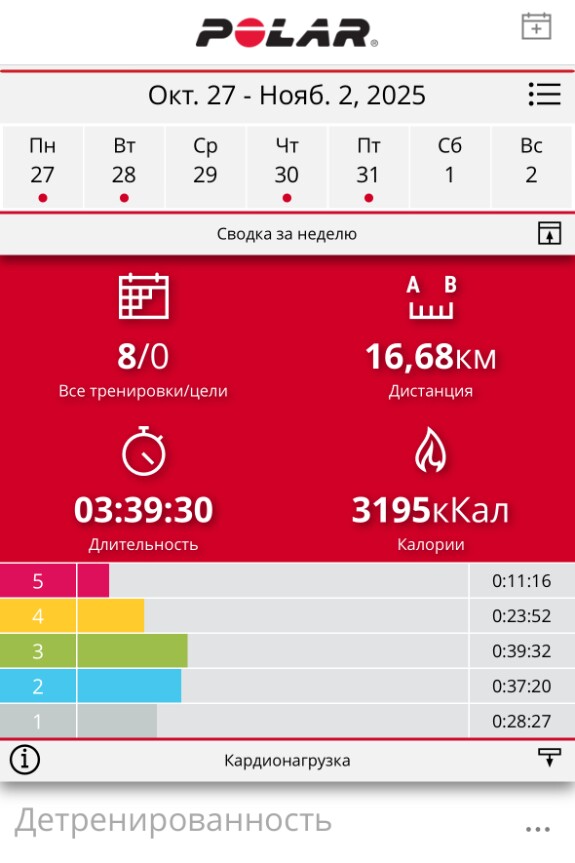Choose Ср 29 in the week row
This screenshot has width=575, height=863.
click(x=205, y=167)
